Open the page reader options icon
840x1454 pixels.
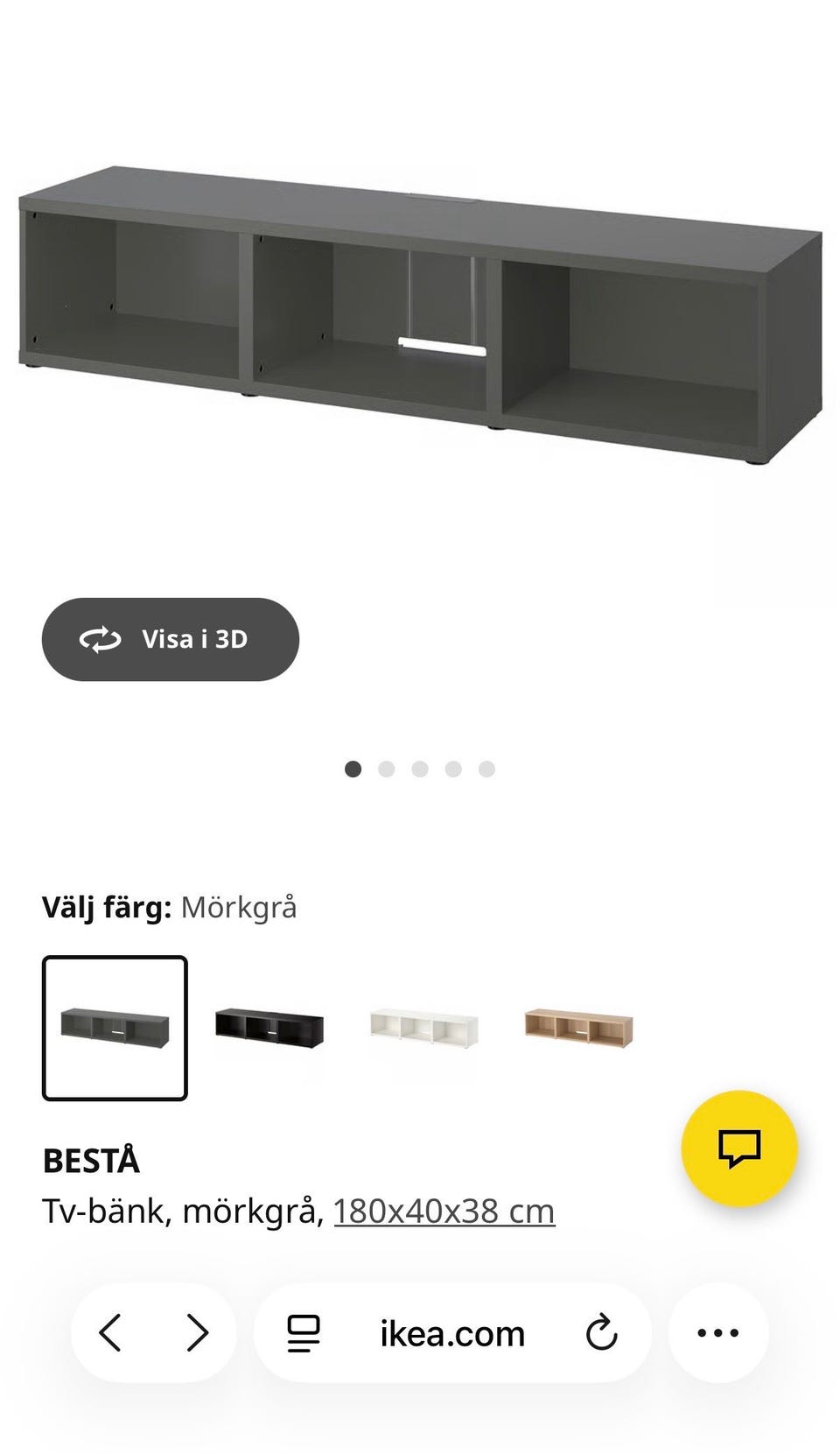pos(304,1333)
